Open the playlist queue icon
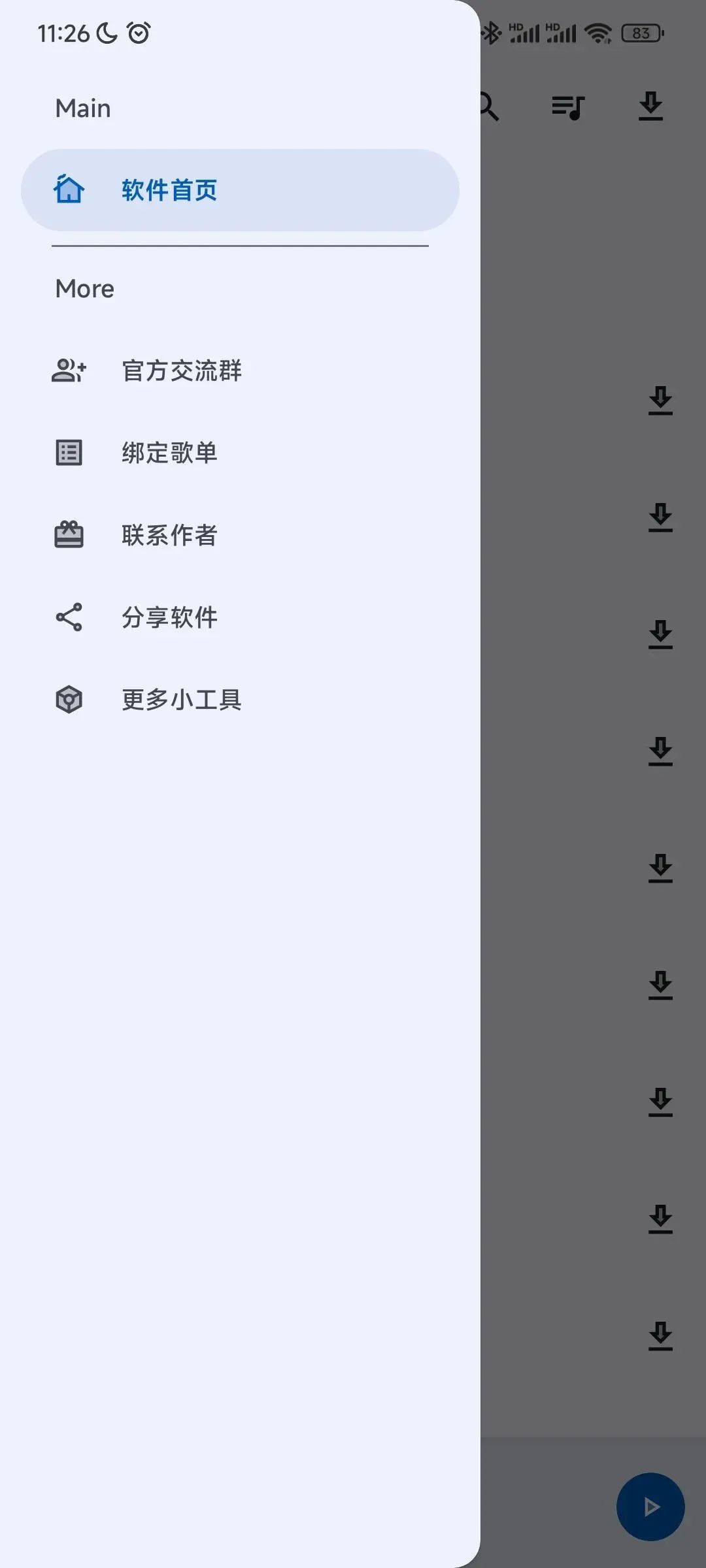706x1568 pixels. [567, 107]
